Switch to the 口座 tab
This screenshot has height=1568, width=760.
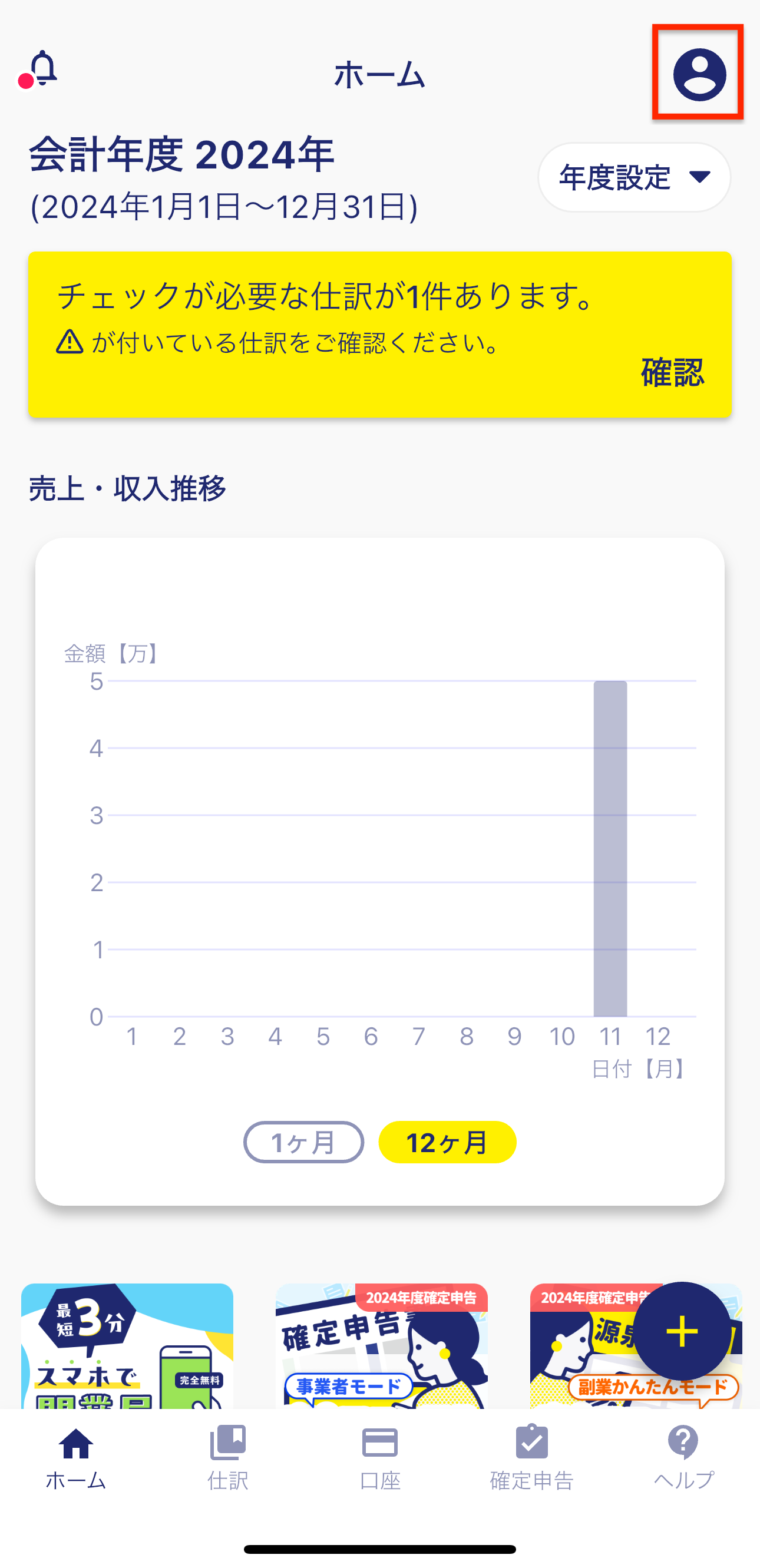click(380, 1458)
